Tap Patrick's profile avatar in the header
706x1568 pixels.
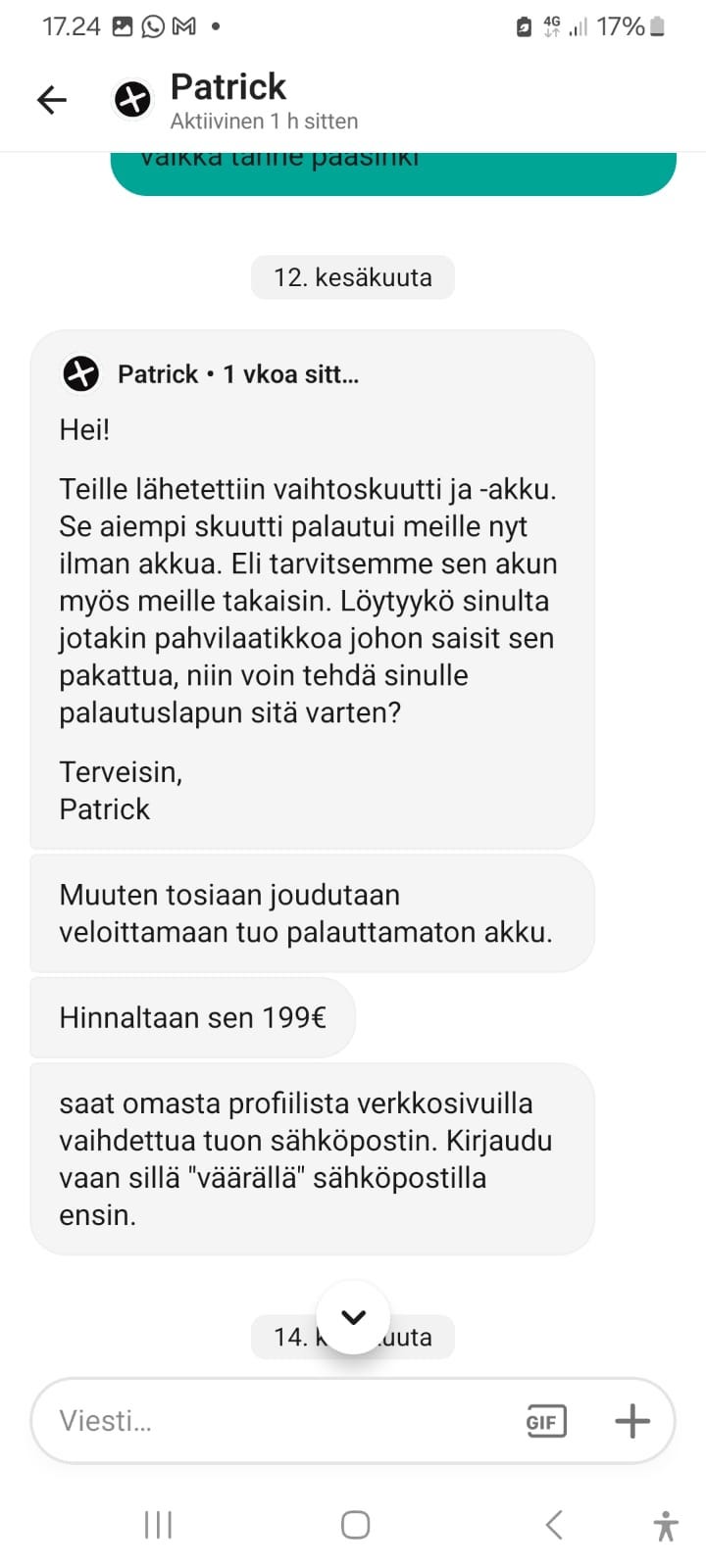(132, 99)
